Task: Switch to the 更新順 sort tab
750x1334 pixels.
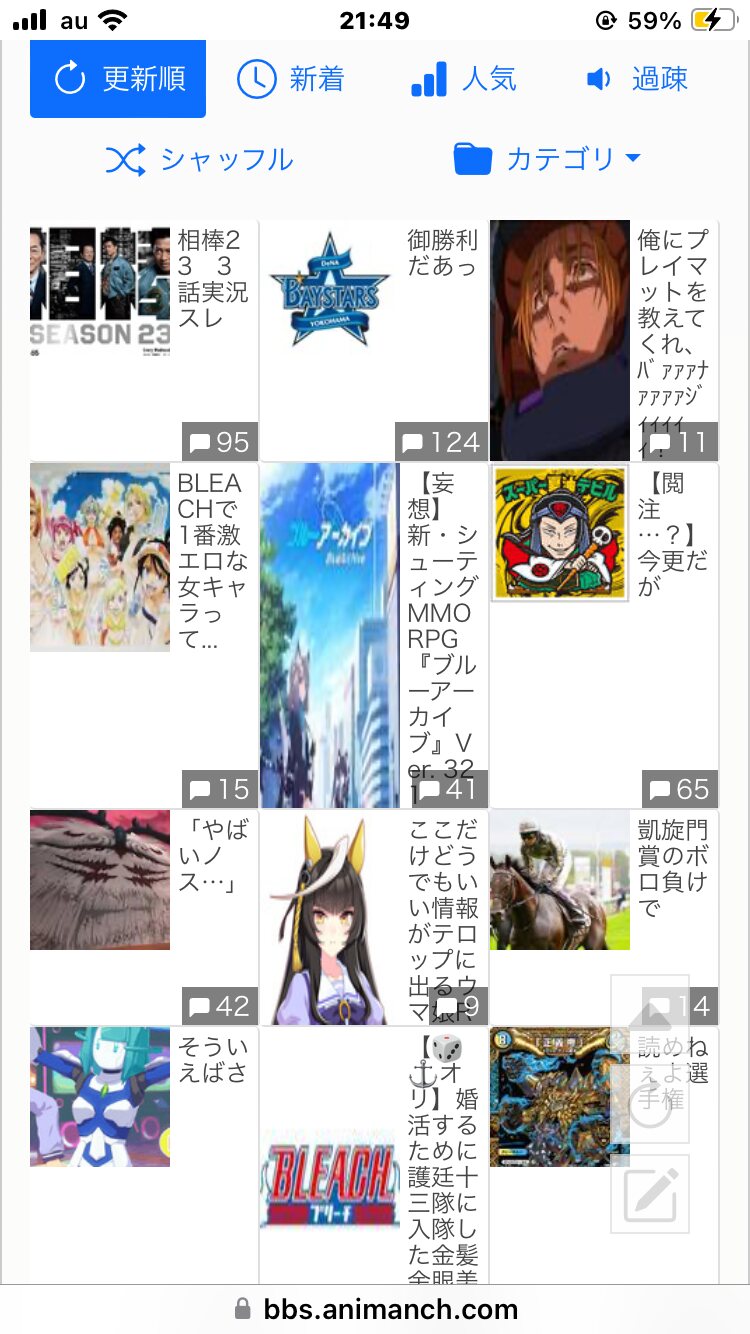Action: click(118, 79)
